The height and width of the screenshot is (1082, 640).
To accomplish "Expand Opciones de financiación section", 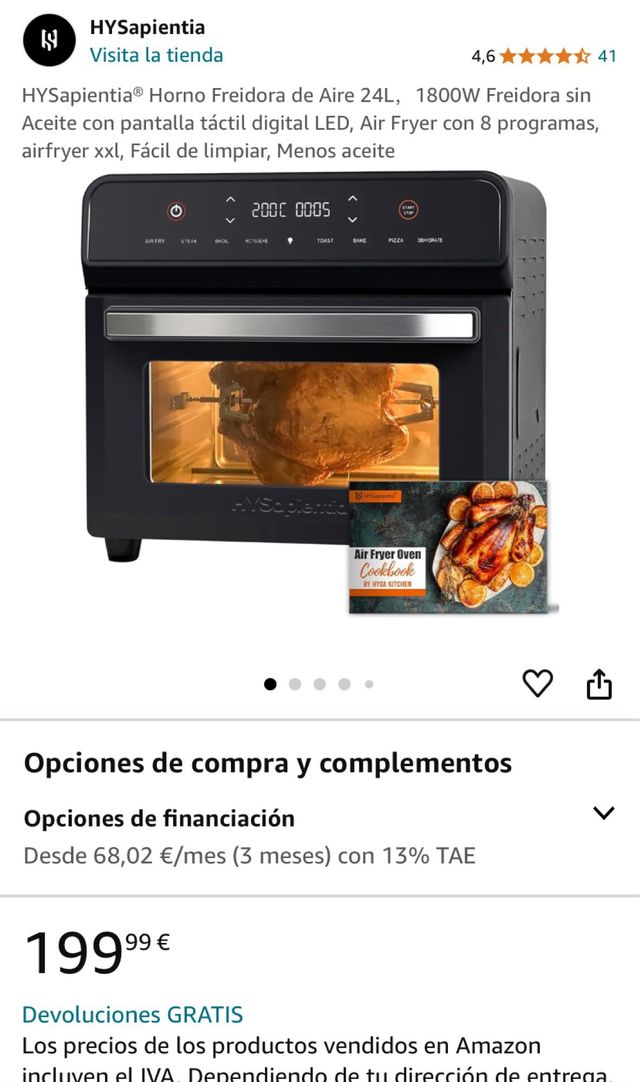I will [x=603, y=813].
